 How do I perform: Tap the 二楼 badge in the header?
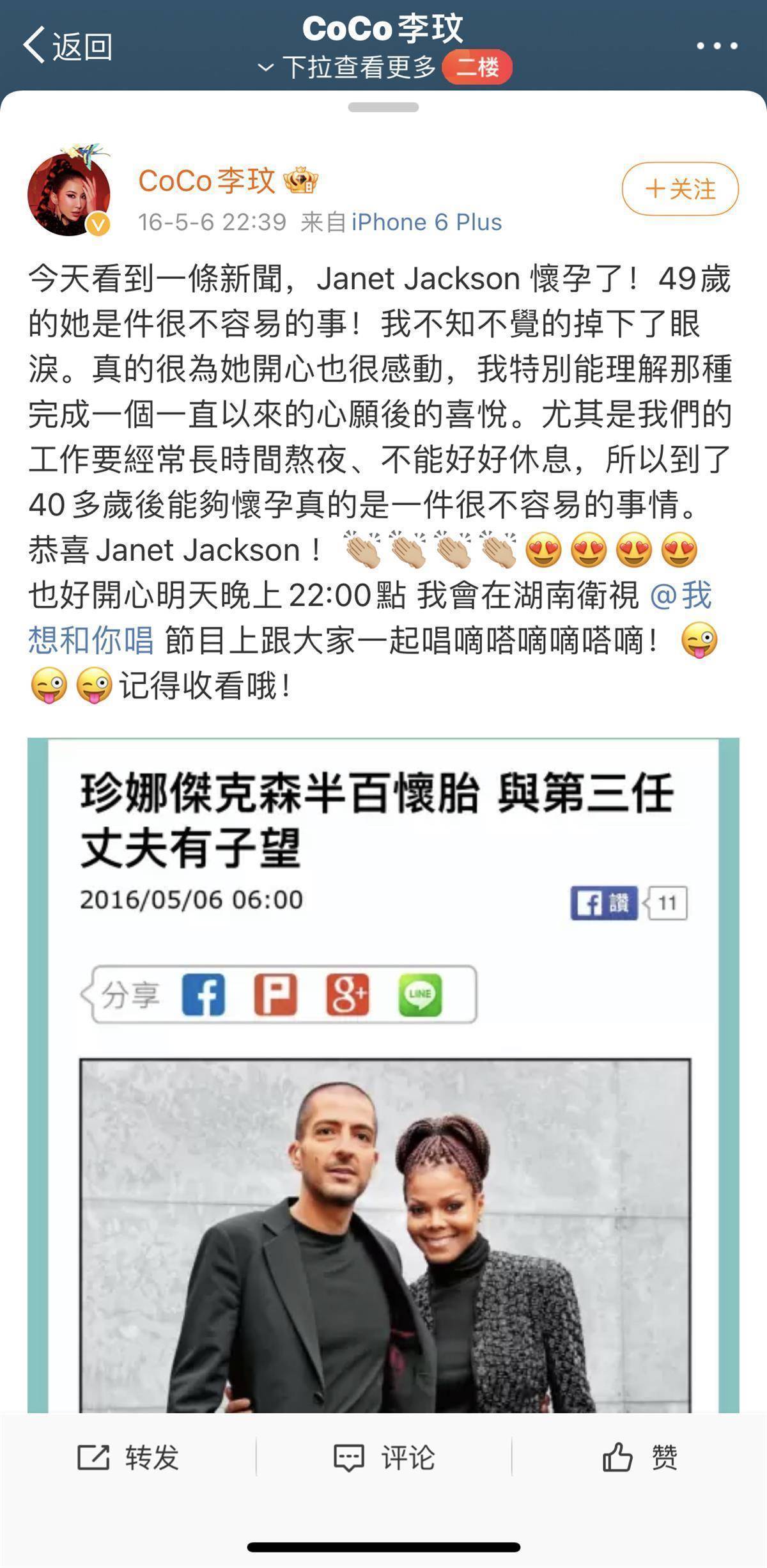tap(477, 67)
